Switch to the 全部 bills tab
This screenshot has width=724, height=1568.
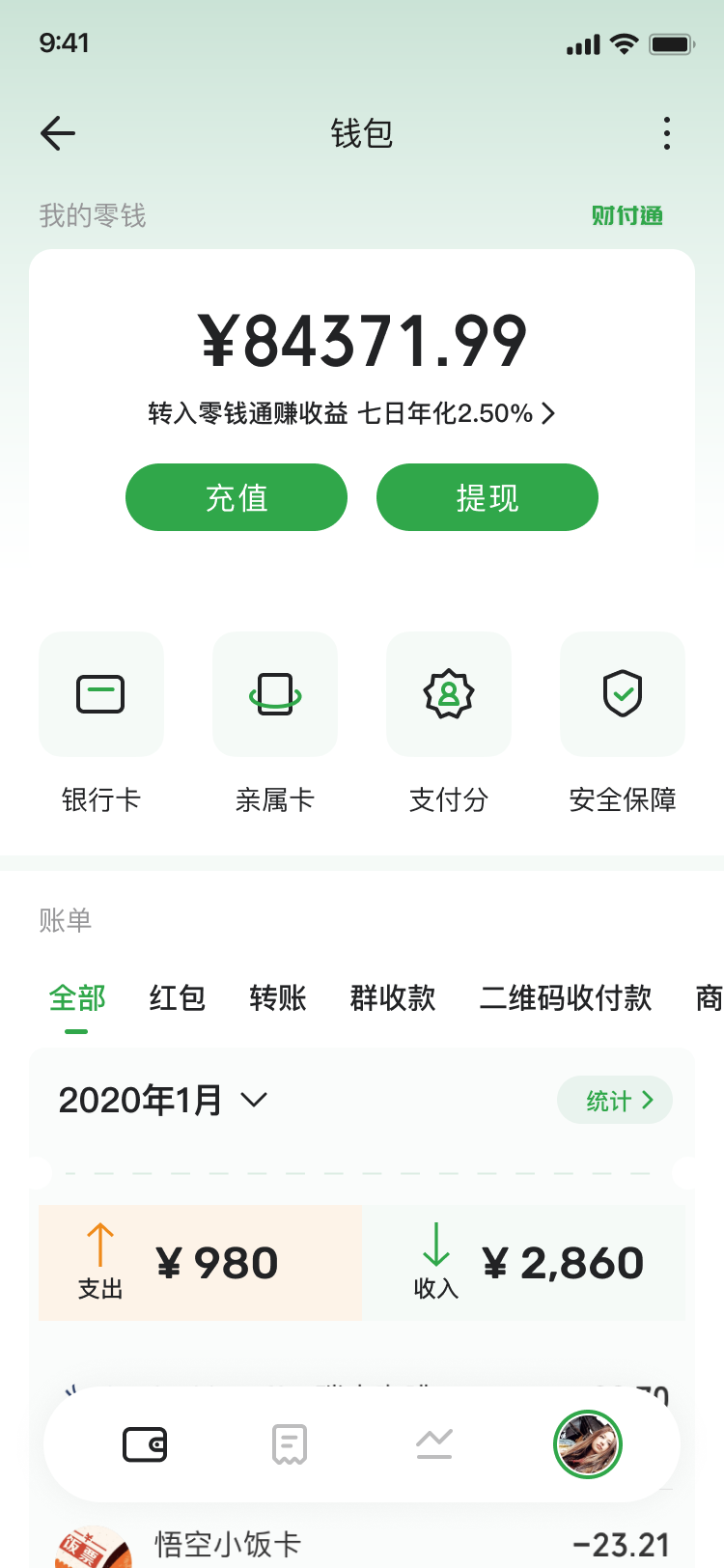pyautogui.click(x=77, y=998)
